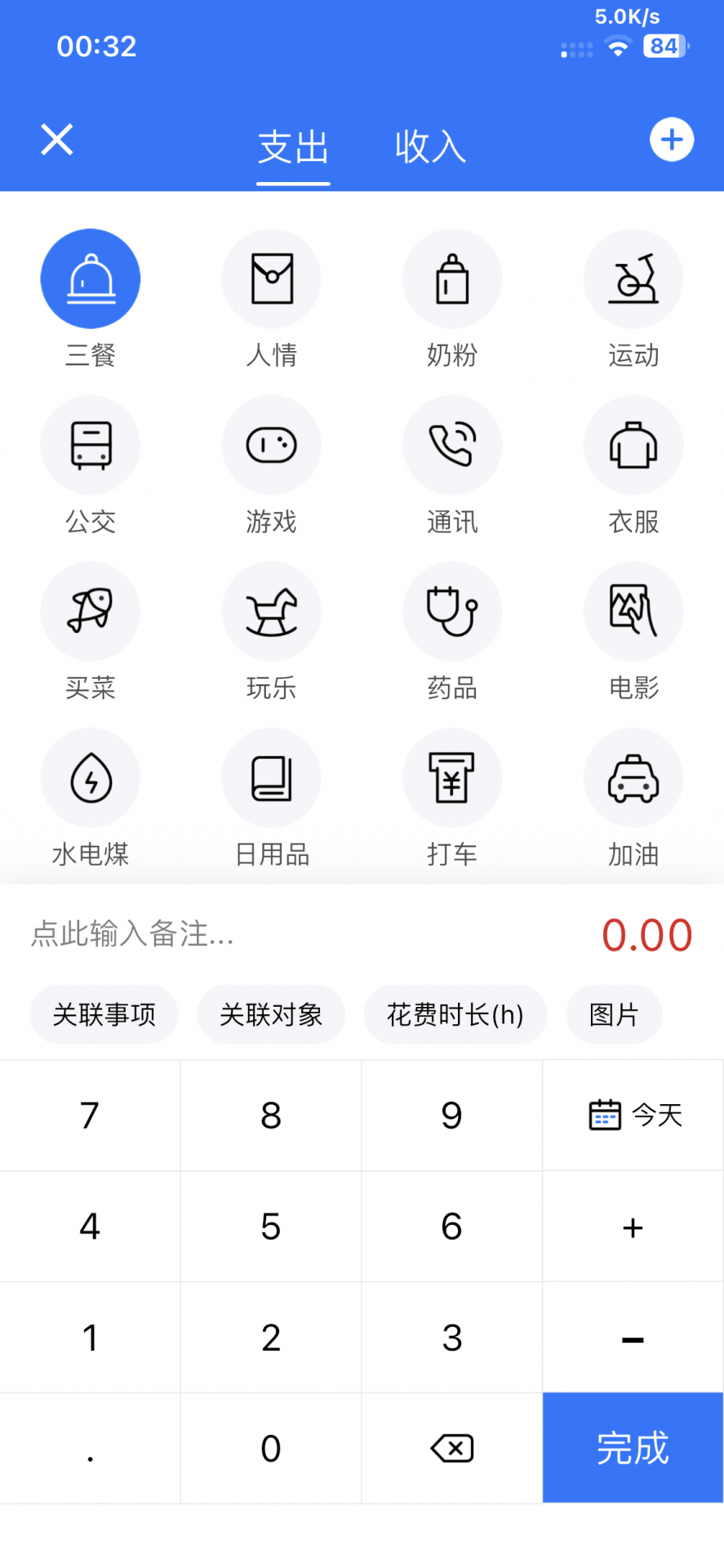
Task: Switch to the 收入 tab
Action: tap(430, 148)
